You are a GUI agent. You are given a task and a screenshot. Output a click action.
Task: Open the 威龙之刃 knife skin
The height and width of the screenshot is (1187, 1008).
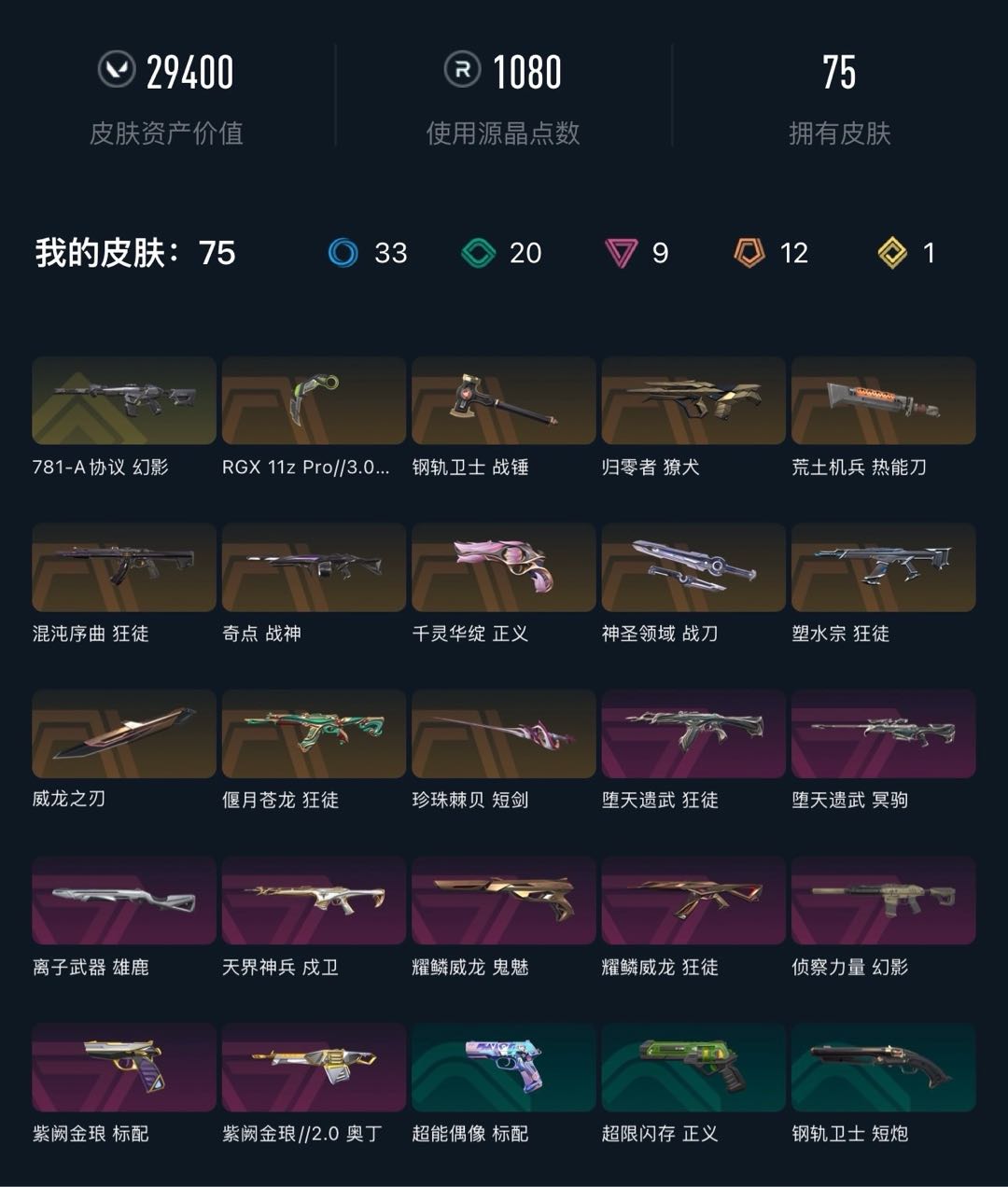point(124,733)
